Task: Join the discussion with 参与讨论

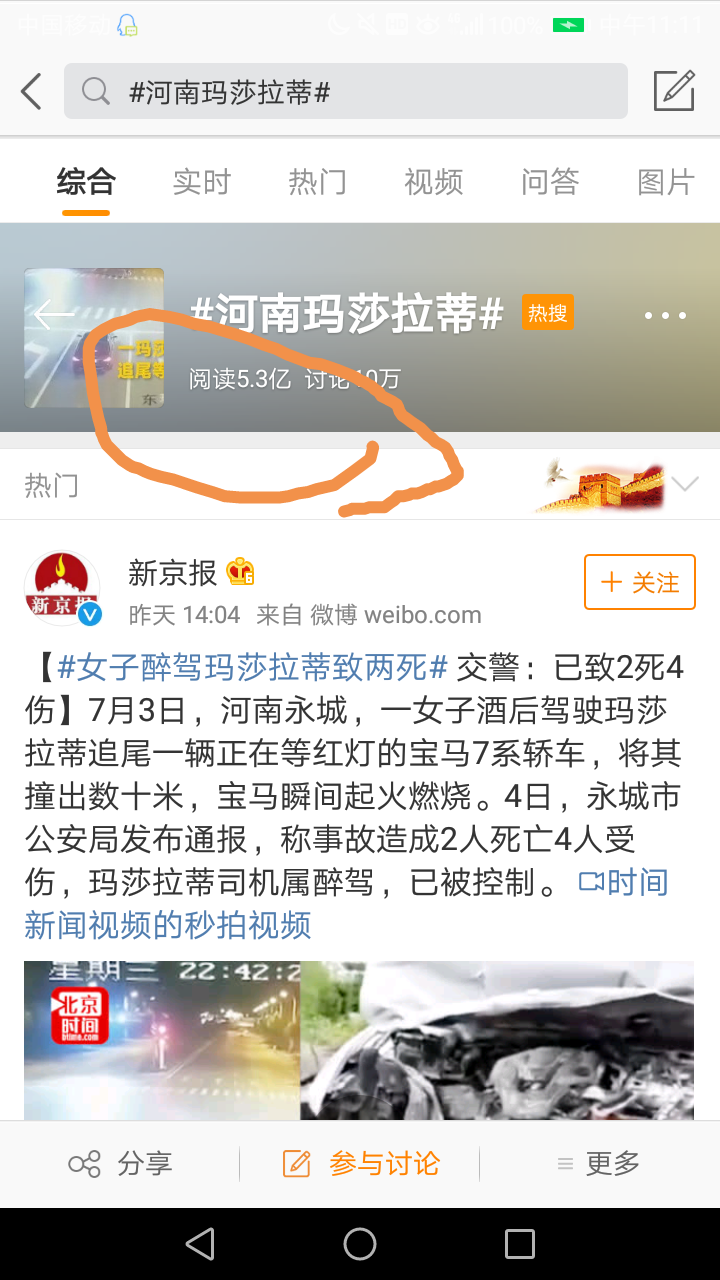Action: pos(361,1164)
